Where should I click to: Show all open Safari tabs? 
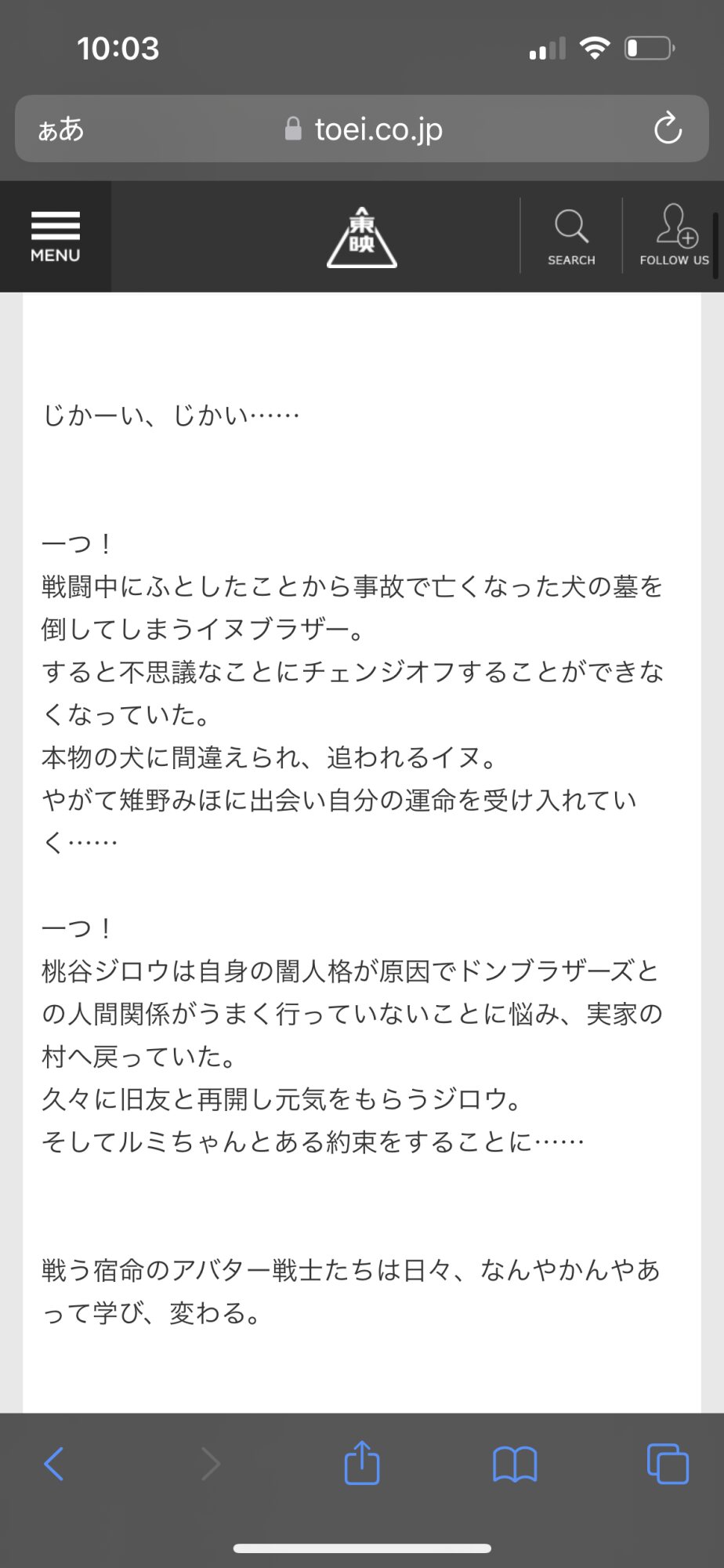(x=668, y=1464)
